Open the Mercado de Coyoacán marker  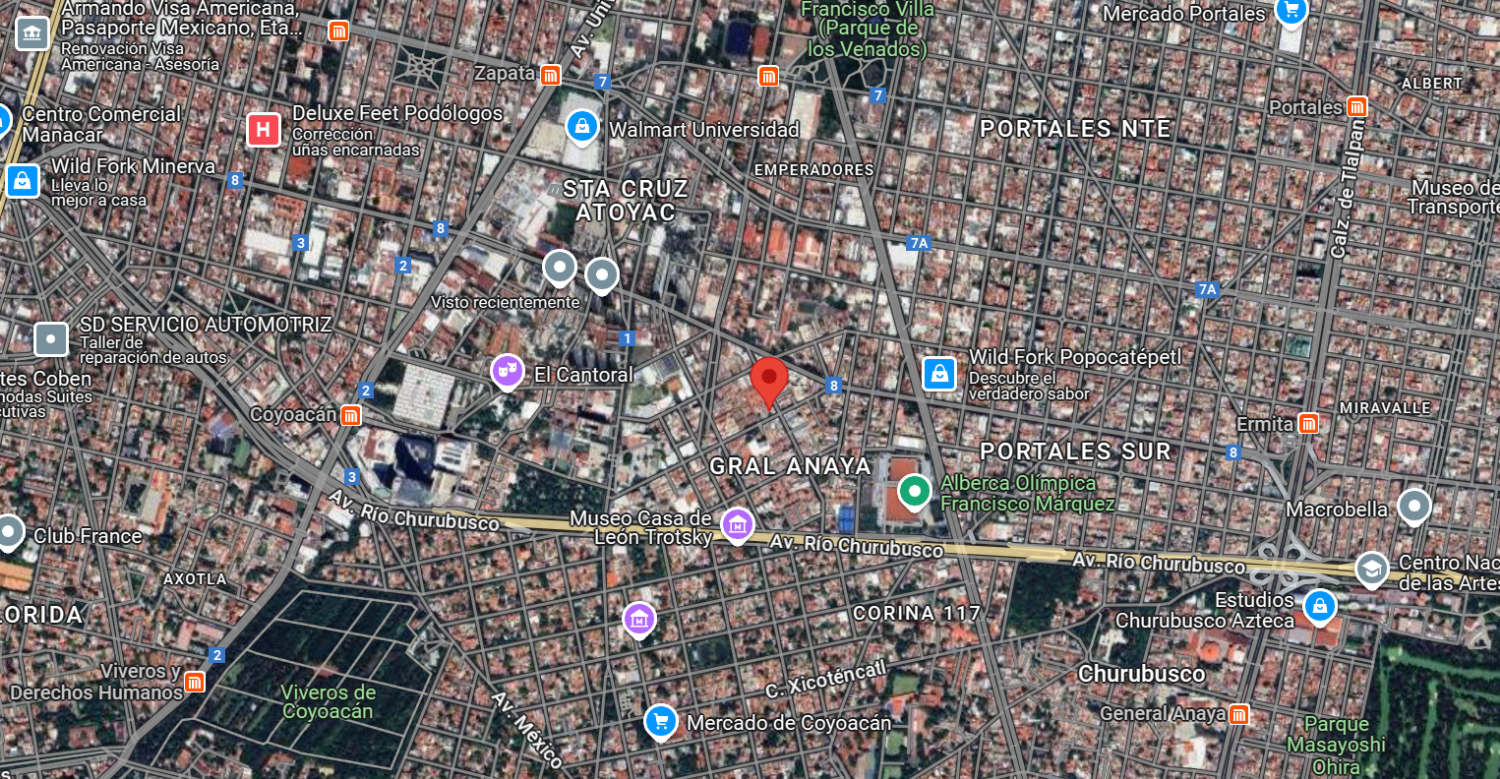click(660, 721)
